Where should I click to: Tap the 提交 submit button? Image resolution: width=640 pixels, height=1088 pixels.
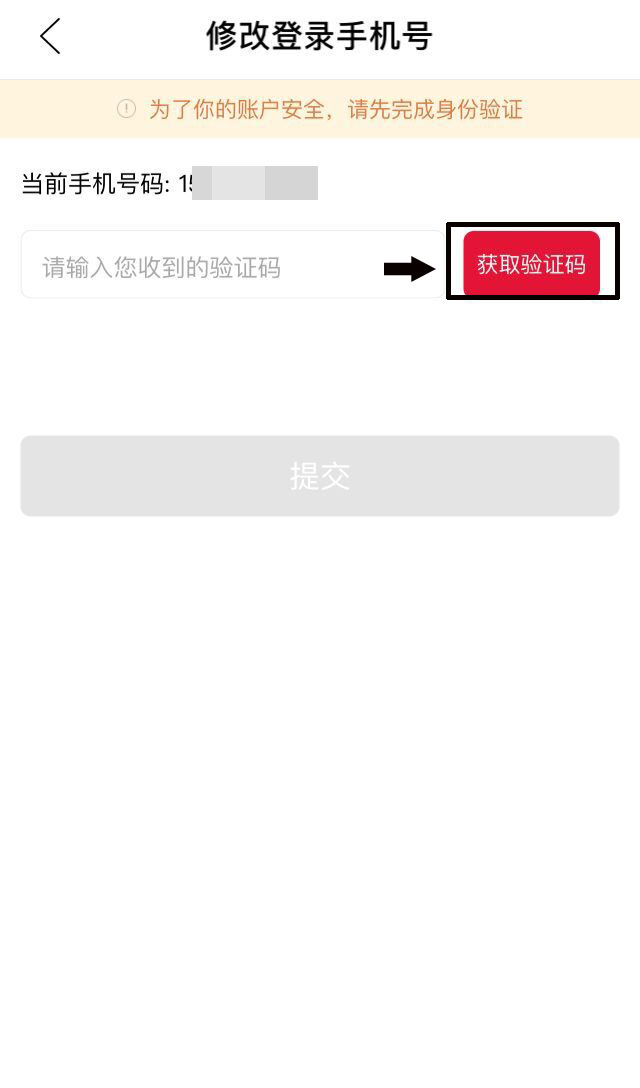pos(320,476)
